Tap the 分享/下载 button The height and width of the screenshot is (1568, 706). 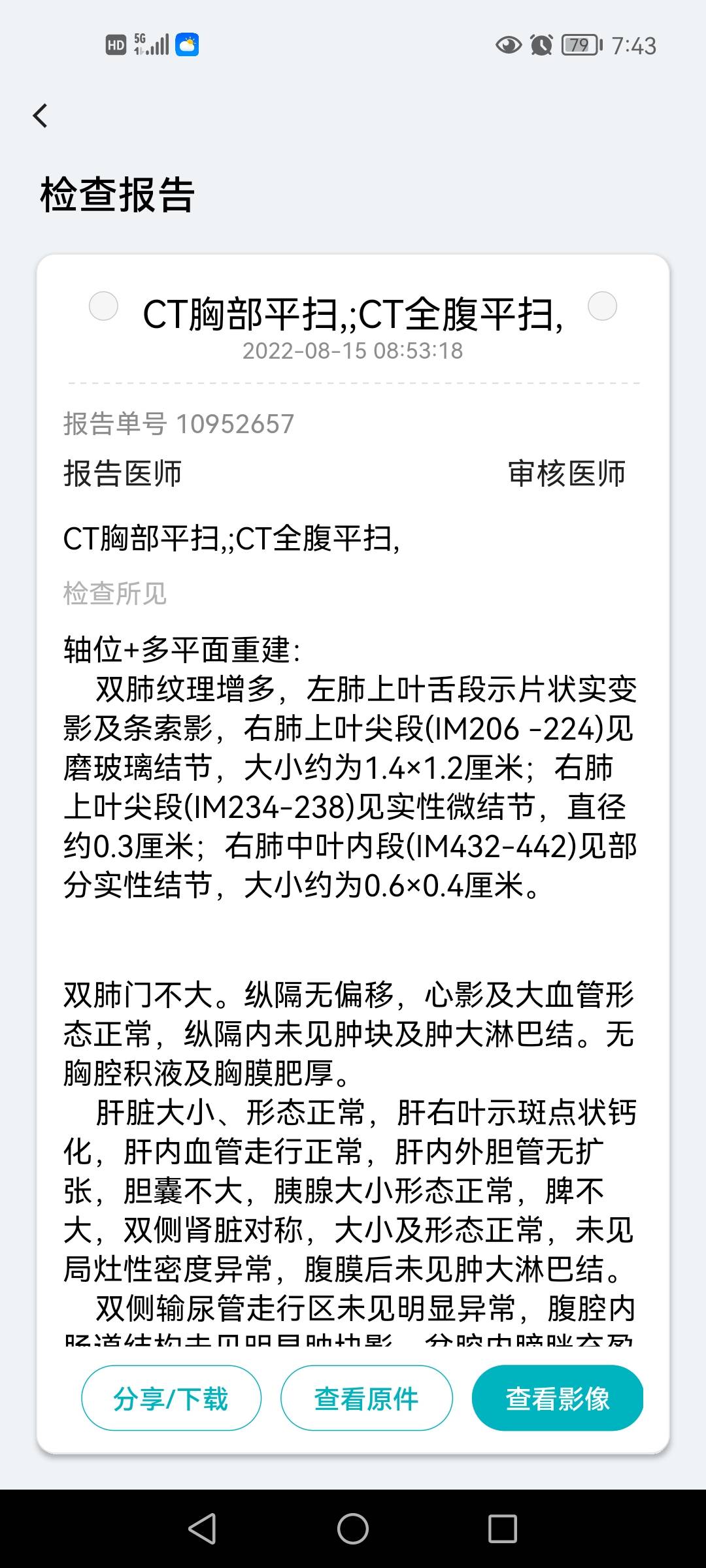(x=171, y=1398)
